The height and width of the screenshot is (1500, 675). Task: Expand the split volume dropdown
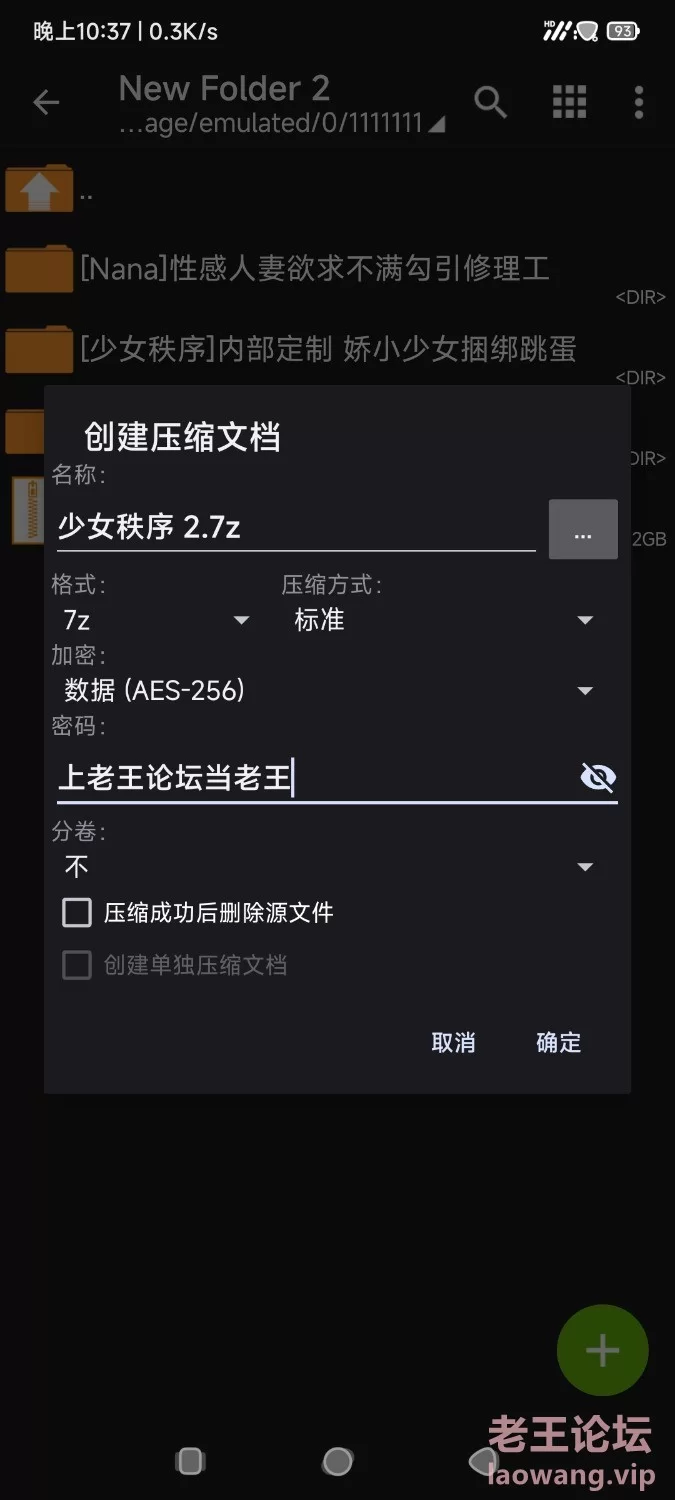pos(330,867)
